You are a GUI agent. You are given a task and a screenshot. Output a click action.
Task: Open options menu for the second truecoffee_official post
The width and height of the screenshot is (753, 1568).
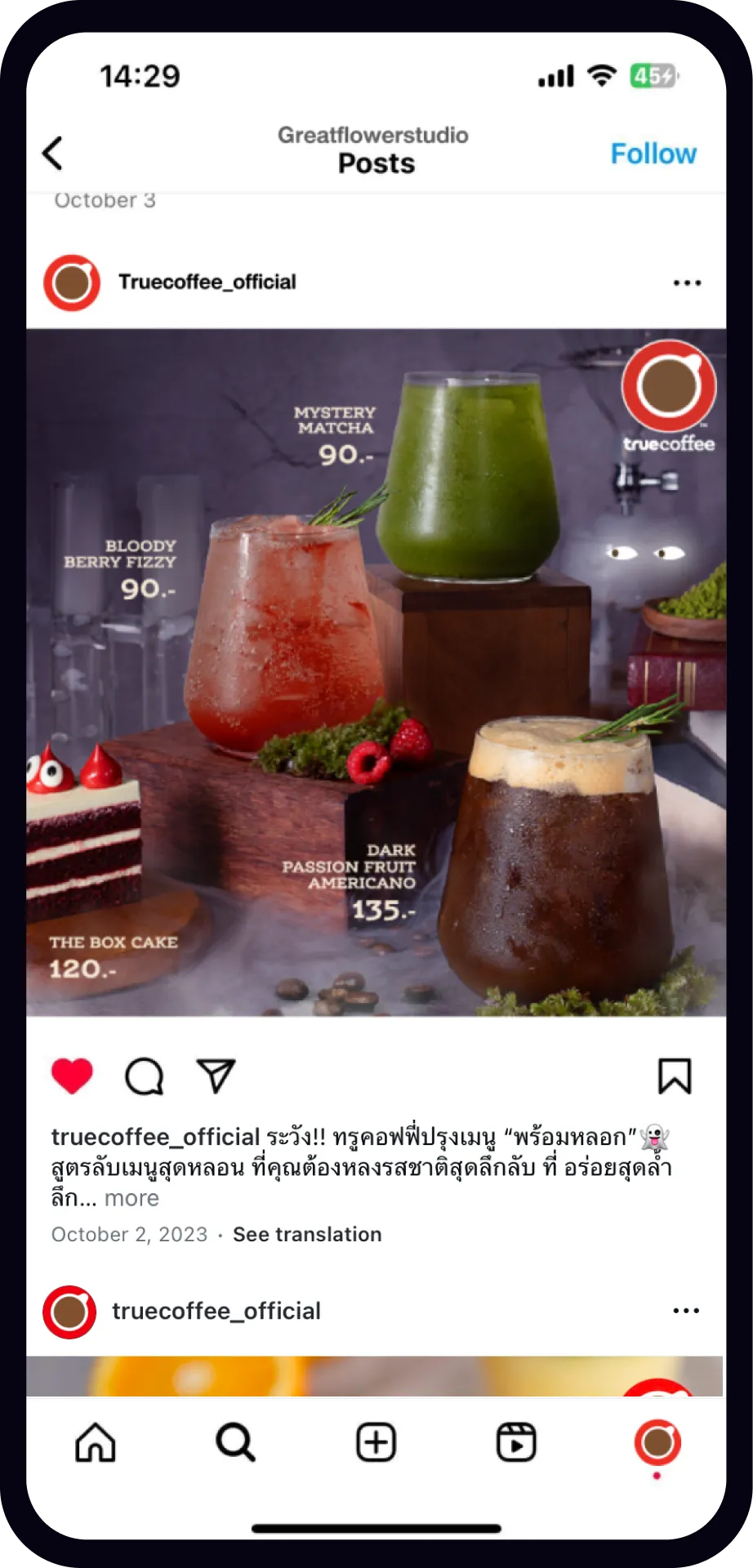[x=686, y=1311]
